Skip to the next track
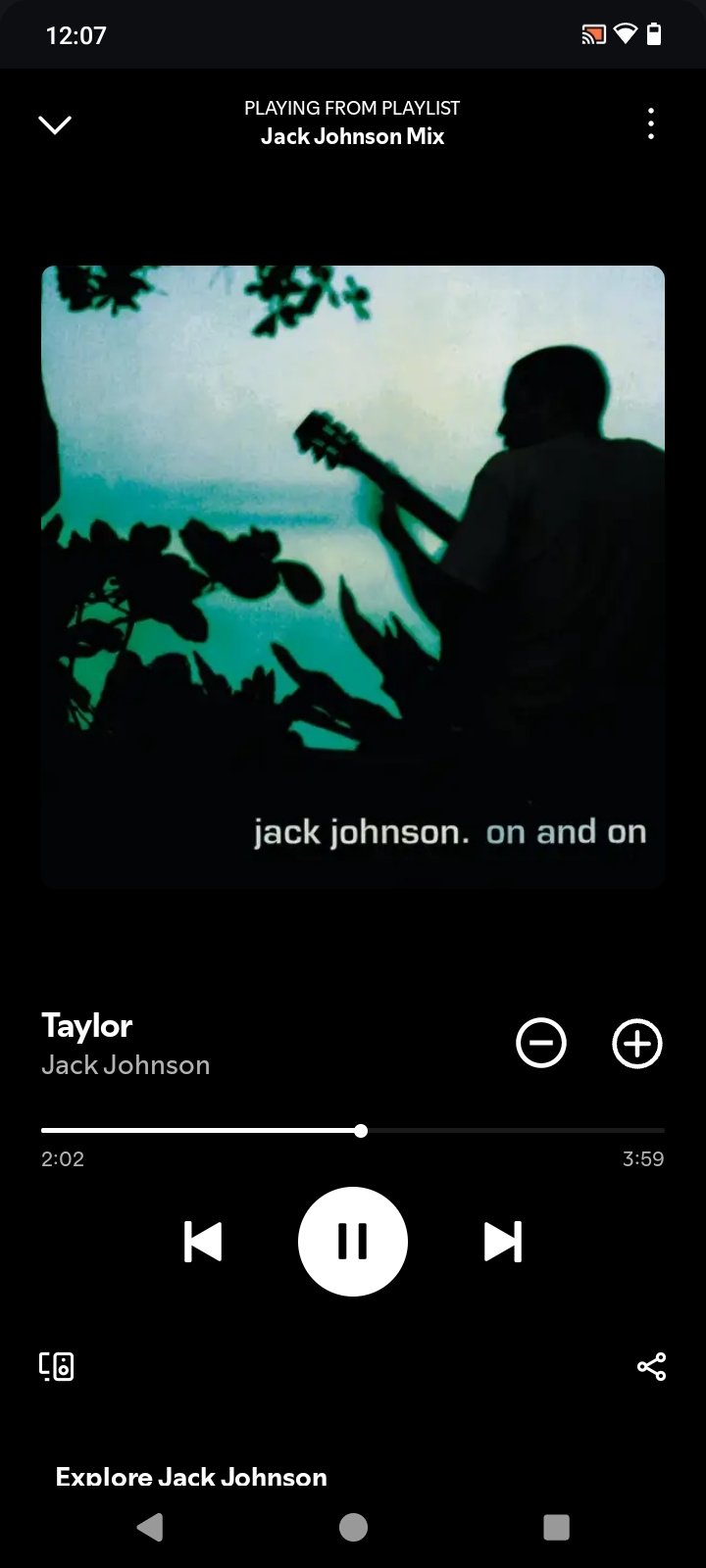The width and height of the screenshot is (706, 1568). coord(503,1242)
